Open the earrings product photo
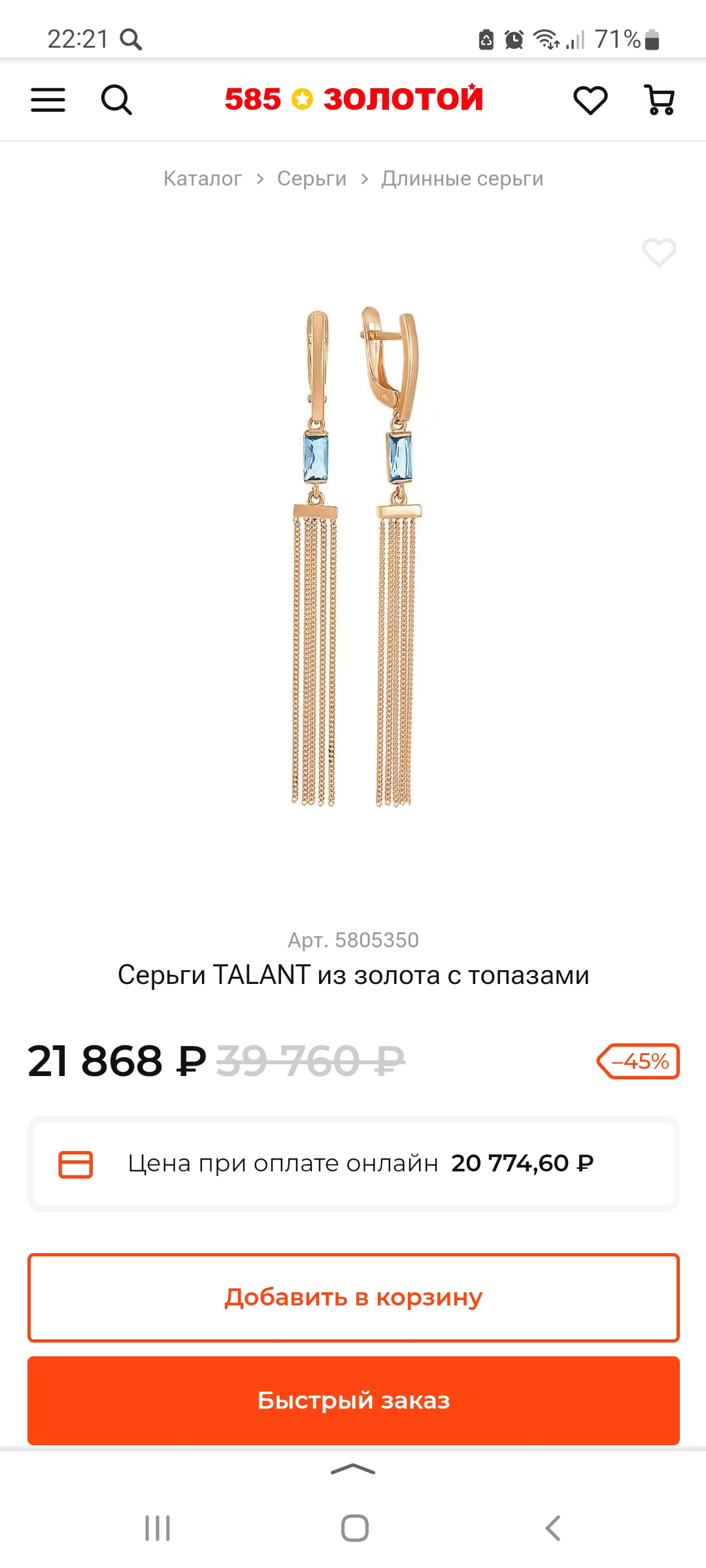The image size is (706, 1568). pyautogui.click(x=354, y=557)
